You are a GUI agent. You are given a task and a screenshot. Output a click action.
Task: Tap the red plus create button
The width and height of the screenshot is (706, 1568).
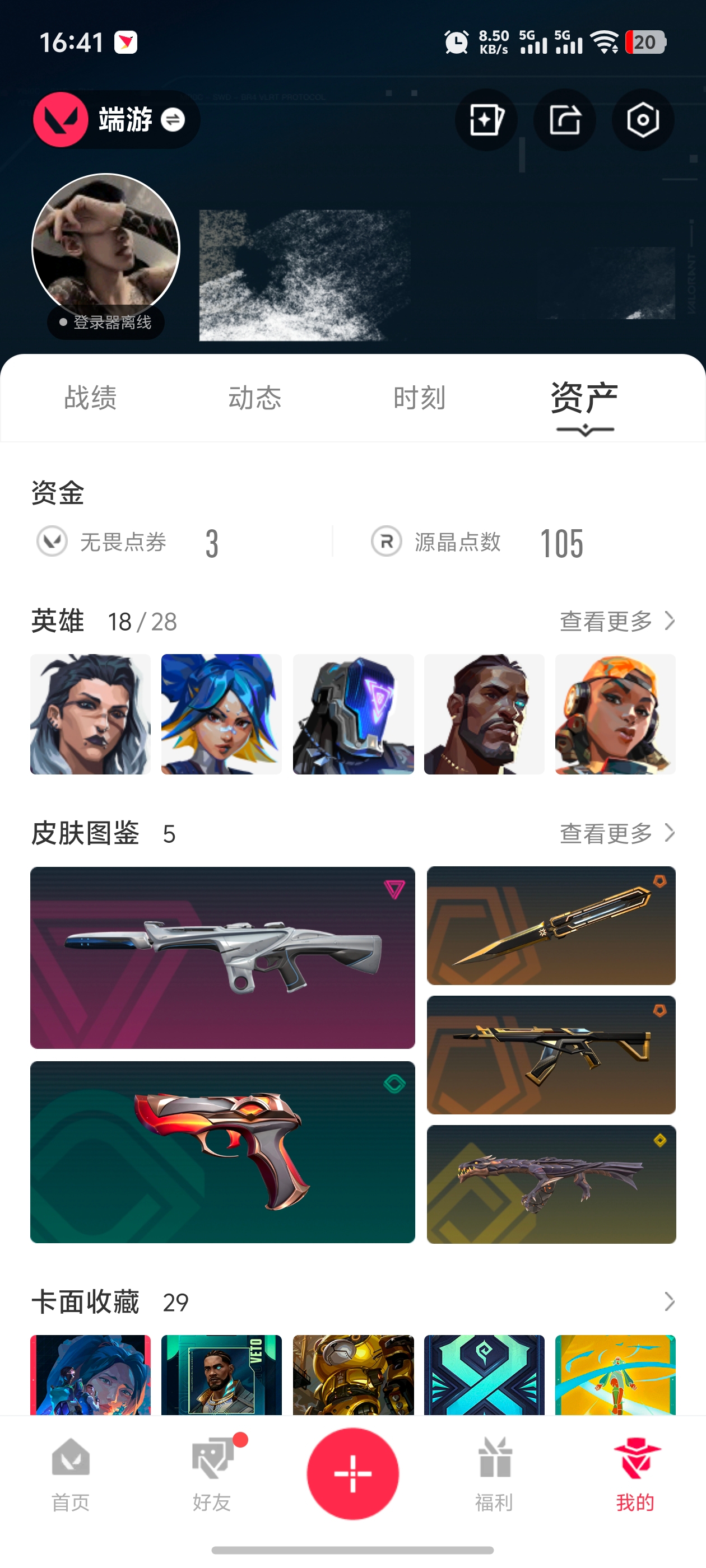click(352, 1473)
